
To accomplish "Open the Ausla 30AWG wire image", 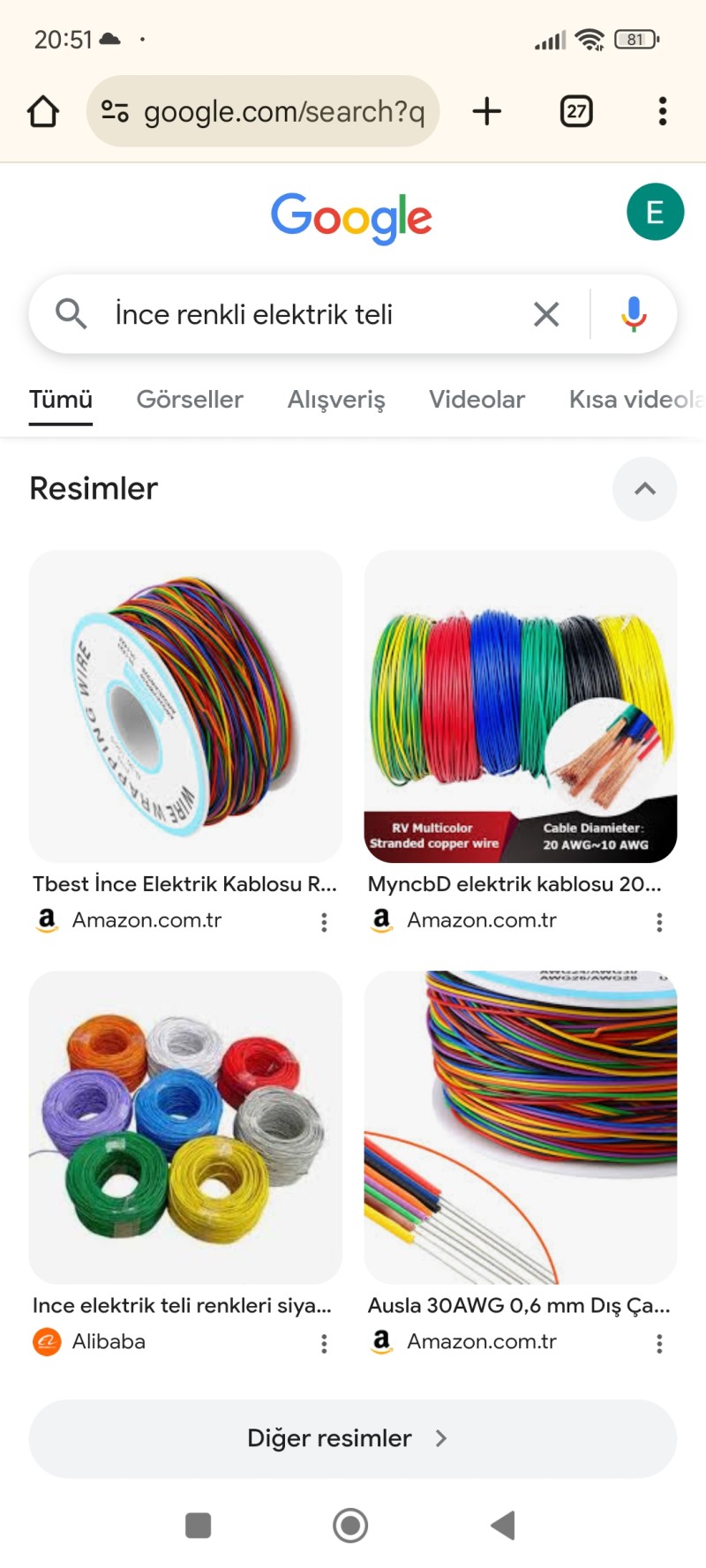I will click(521, 1127).
